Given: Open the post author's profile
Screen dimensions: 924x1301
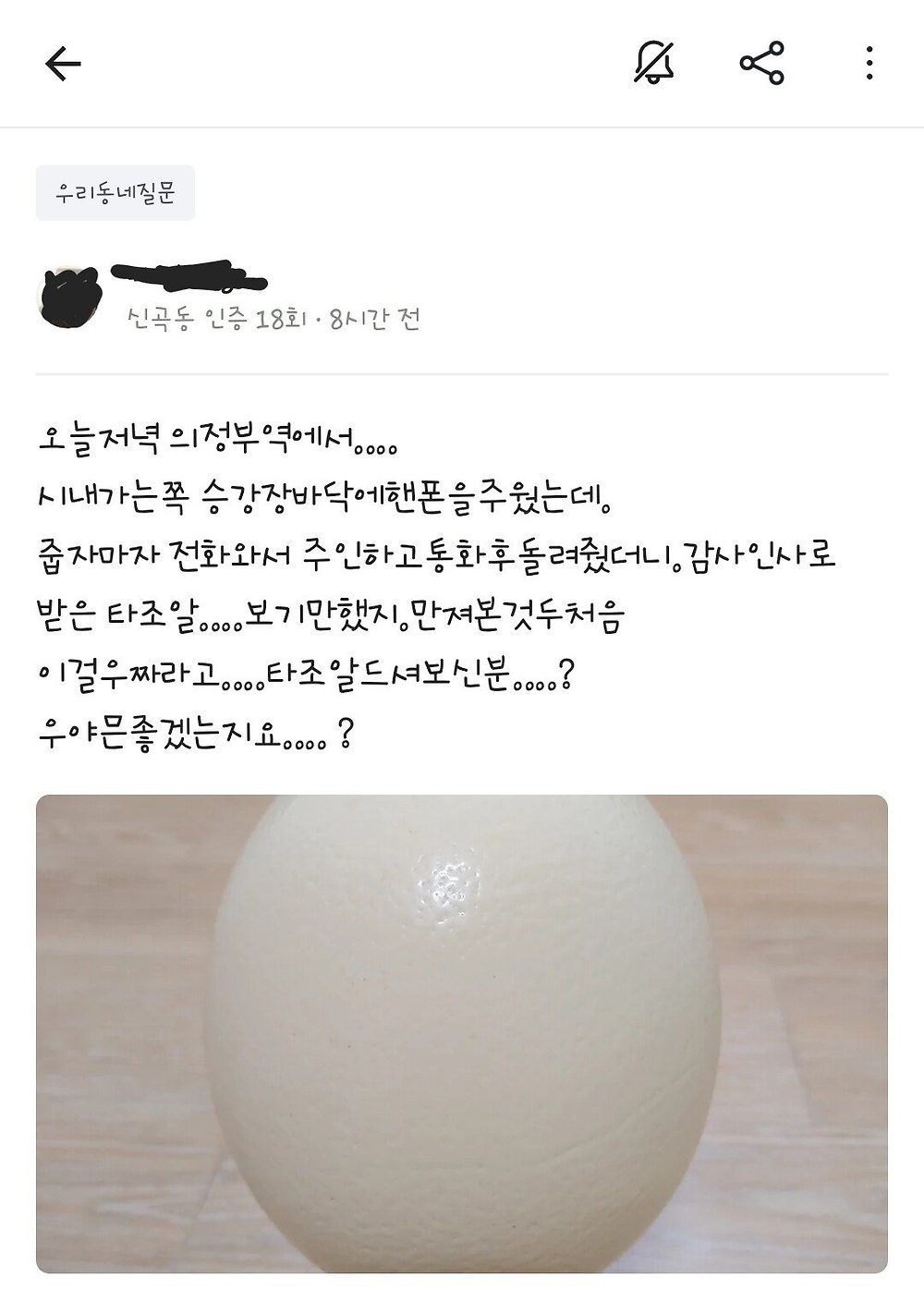Looking at the screenshot, I should tap(67, 297).
